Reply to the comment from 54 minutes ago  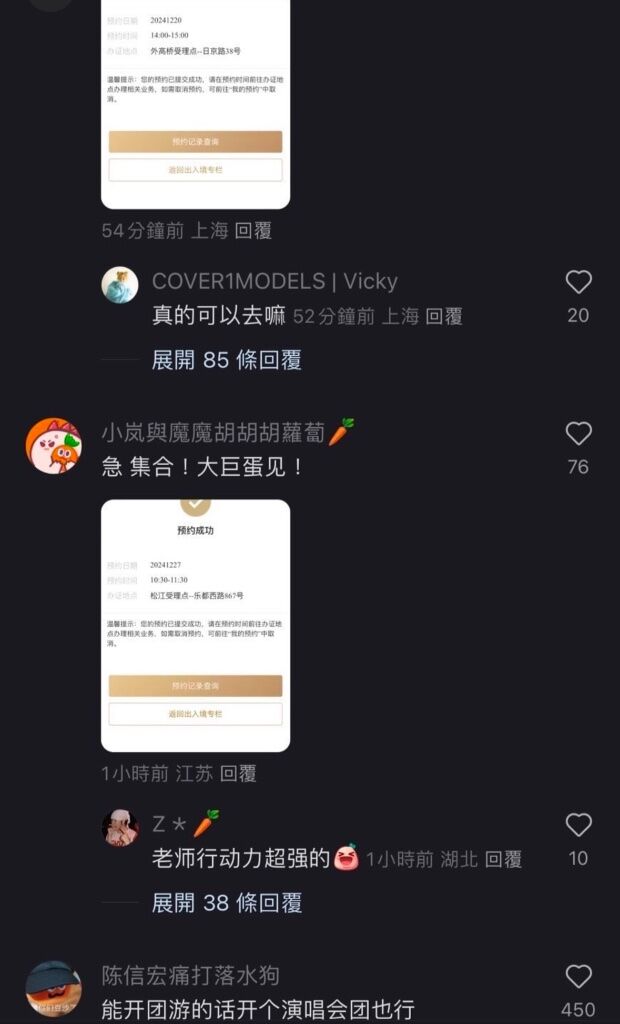point(253,231)
